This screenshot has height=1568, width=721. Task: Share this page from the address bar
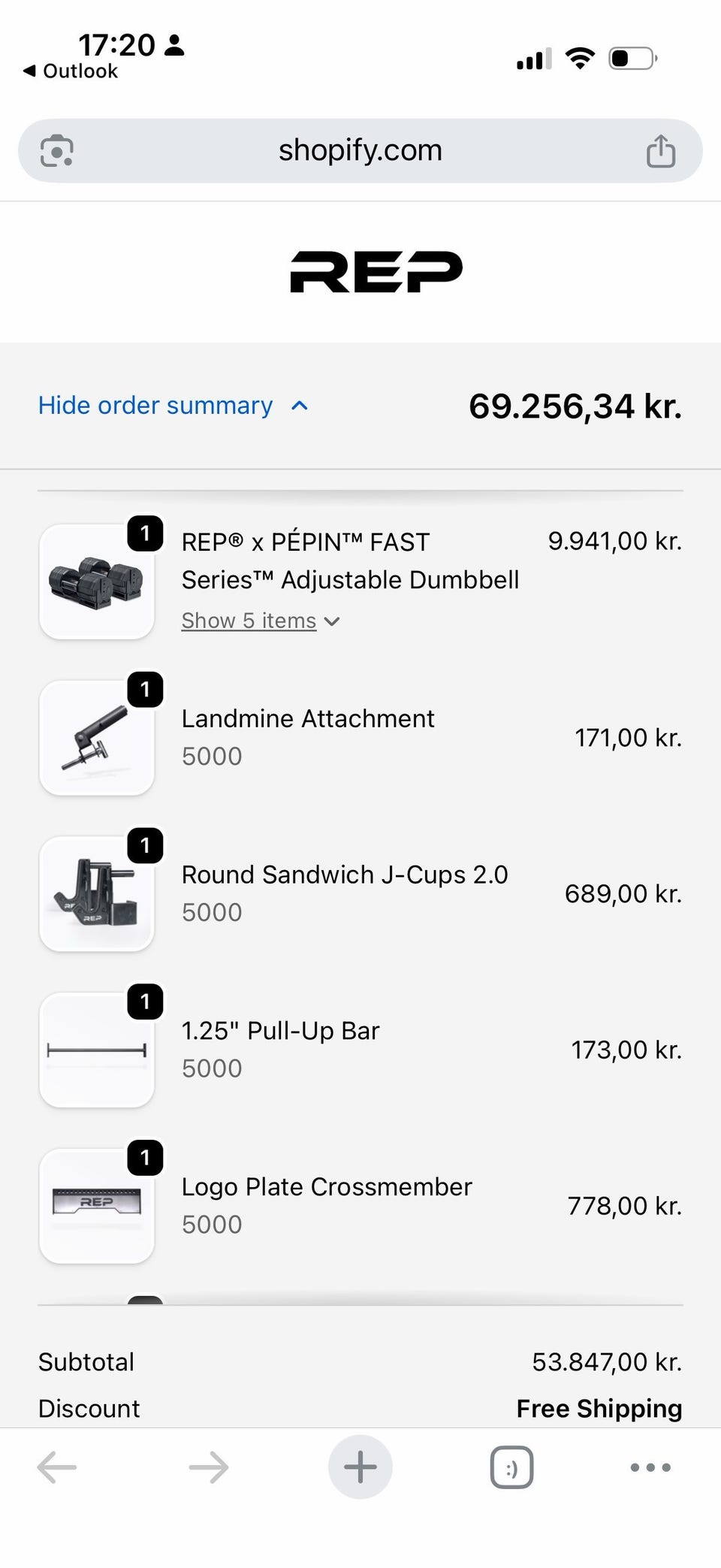coord(661,151)
